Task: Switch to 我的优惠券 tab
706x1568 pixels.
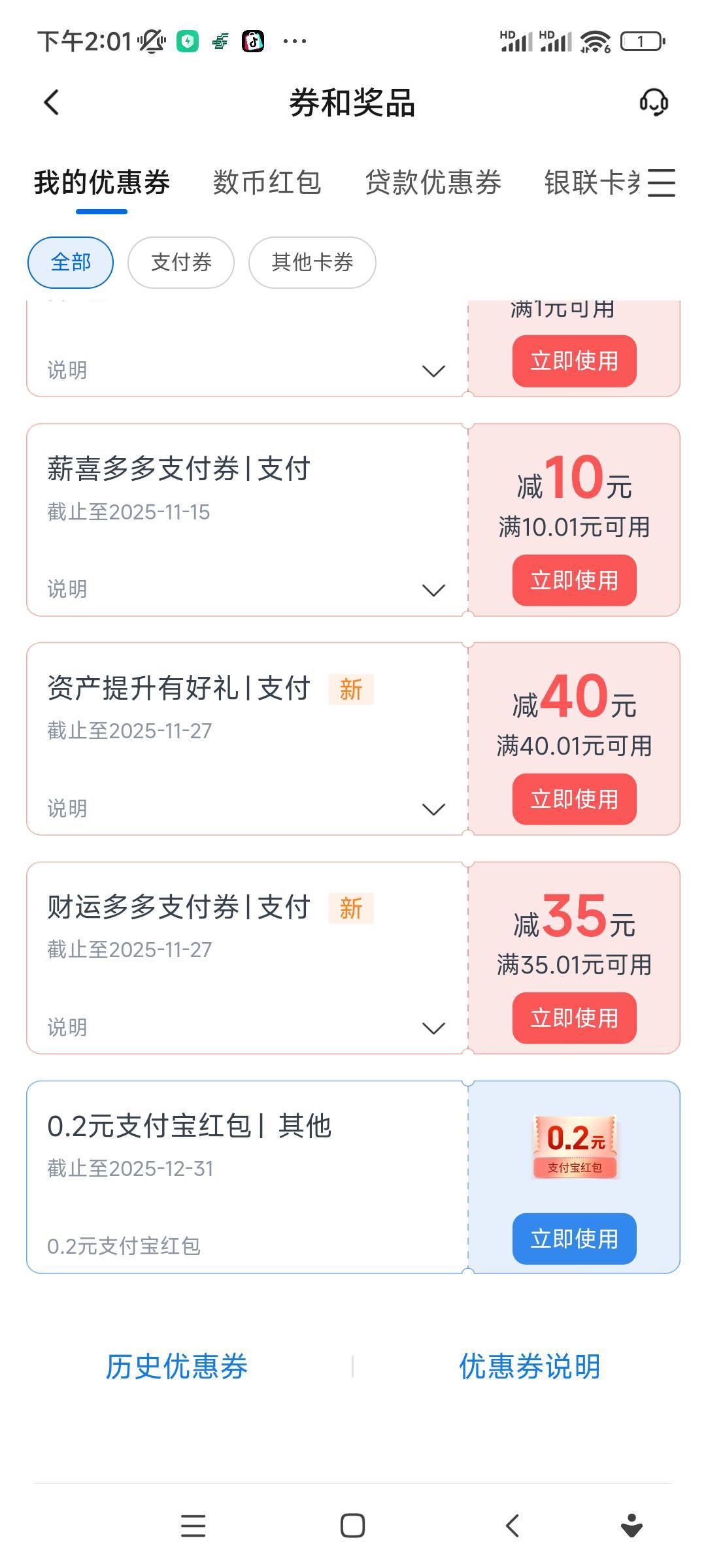Action: coord(102,182)
